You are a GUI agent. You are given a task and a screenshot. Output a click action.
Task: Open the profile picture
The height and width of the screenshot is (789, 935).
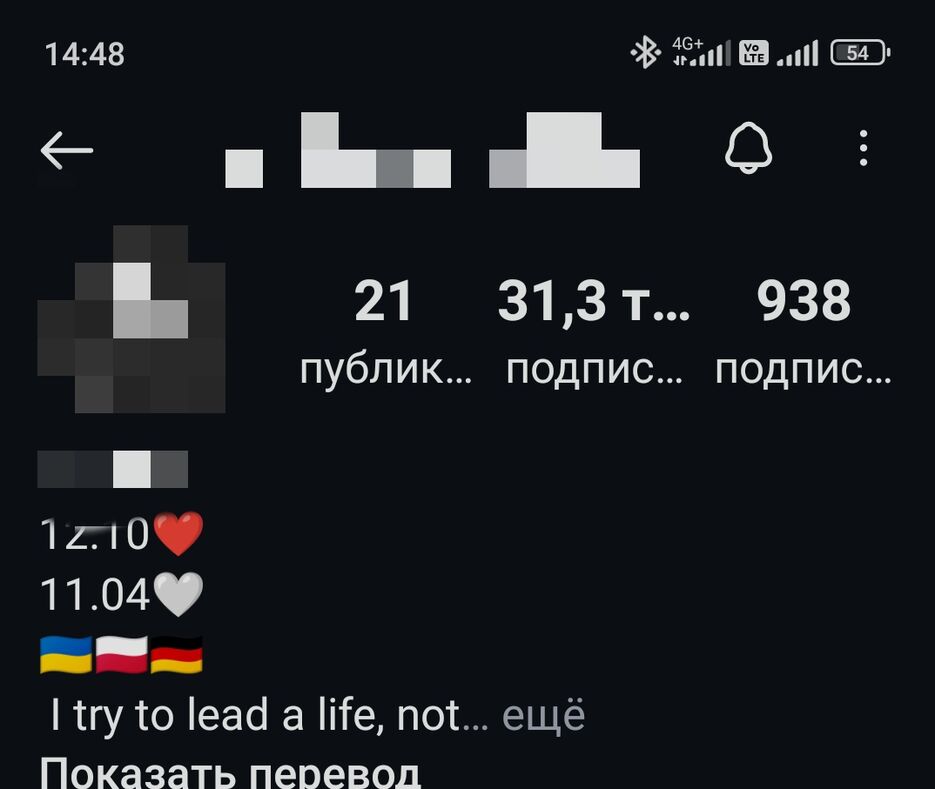pyautogui.click(x=131, y=320)
